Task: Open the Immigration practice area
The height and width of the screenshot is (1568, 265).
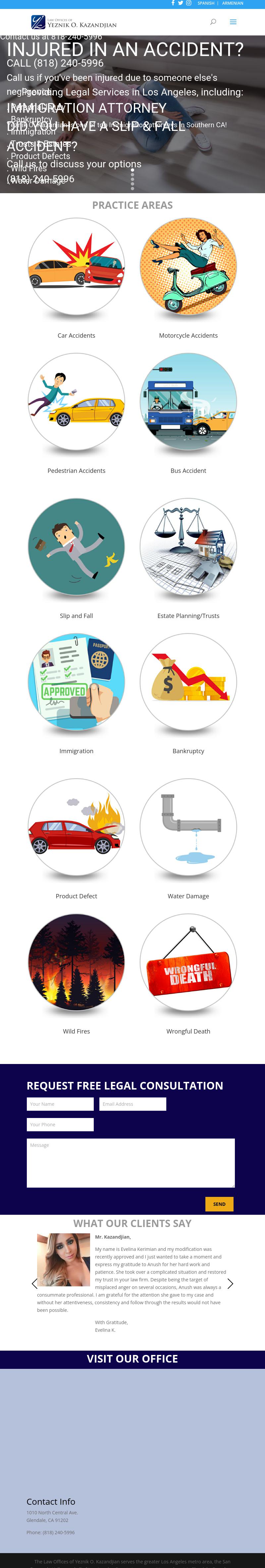Action: pyautogui.click(x=77, y=682)
